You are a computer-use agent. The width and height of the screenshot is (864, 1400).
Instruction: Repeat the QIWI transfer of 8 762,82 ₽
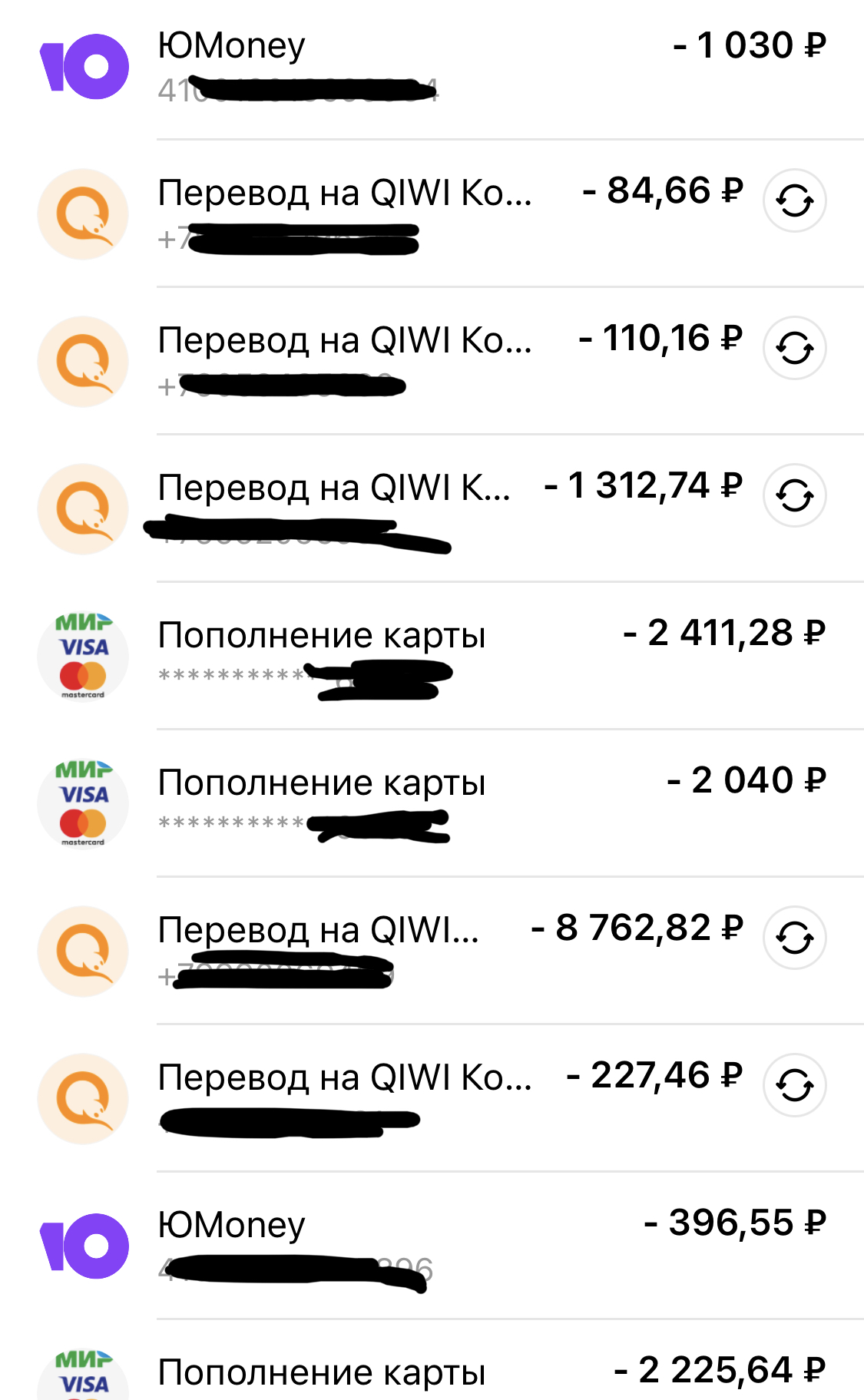(794, 938)
